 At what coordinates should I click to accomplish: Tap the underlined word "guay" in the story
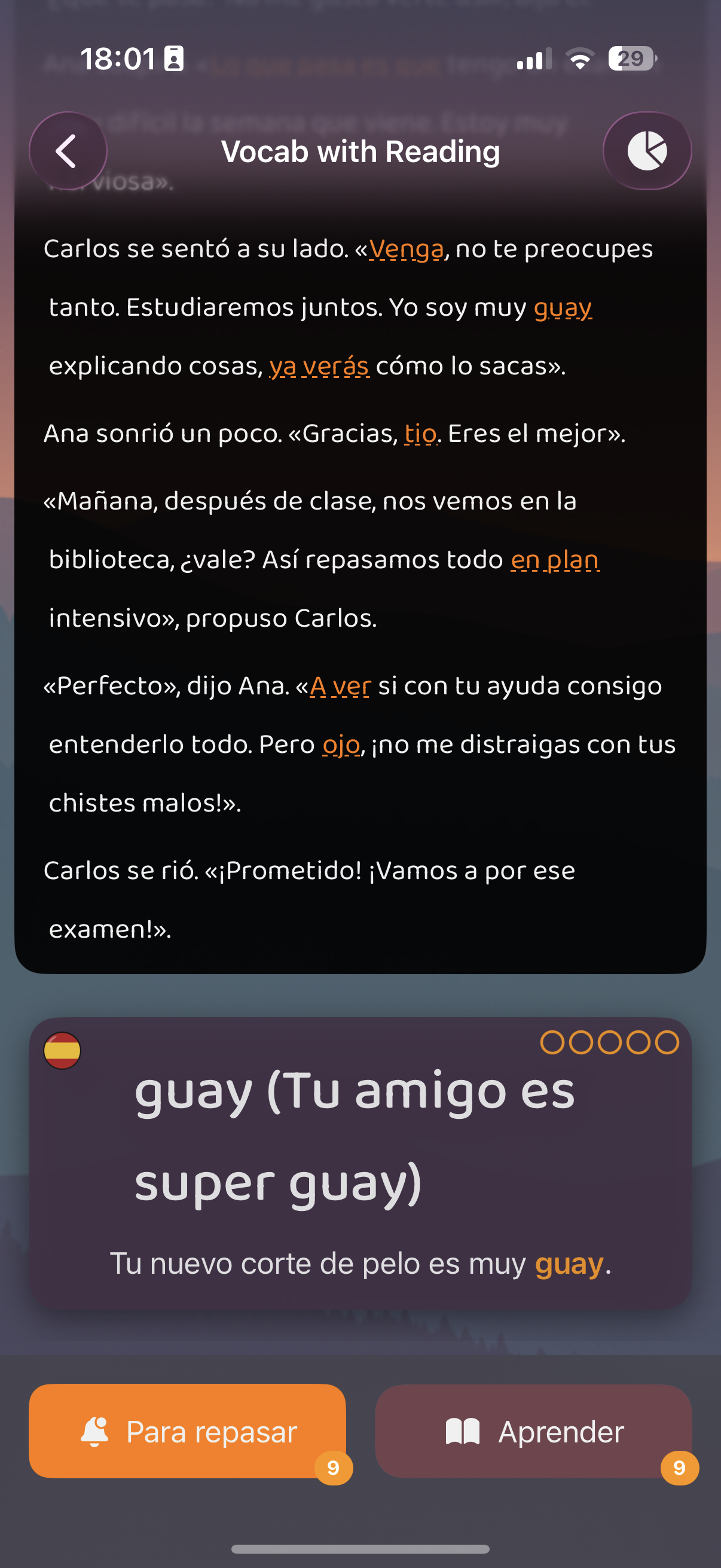[x=563, y=307]
